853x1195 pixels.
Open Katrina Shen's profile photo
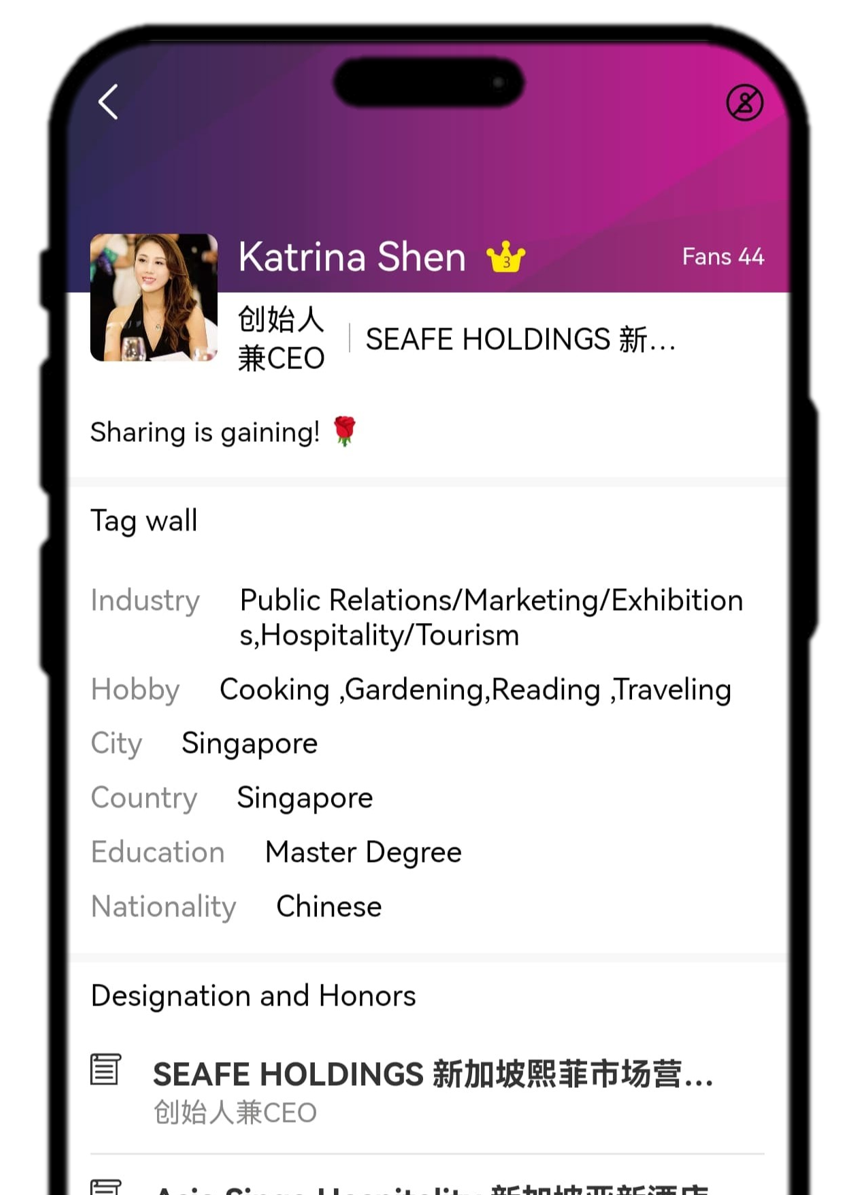tap(154, 297)
